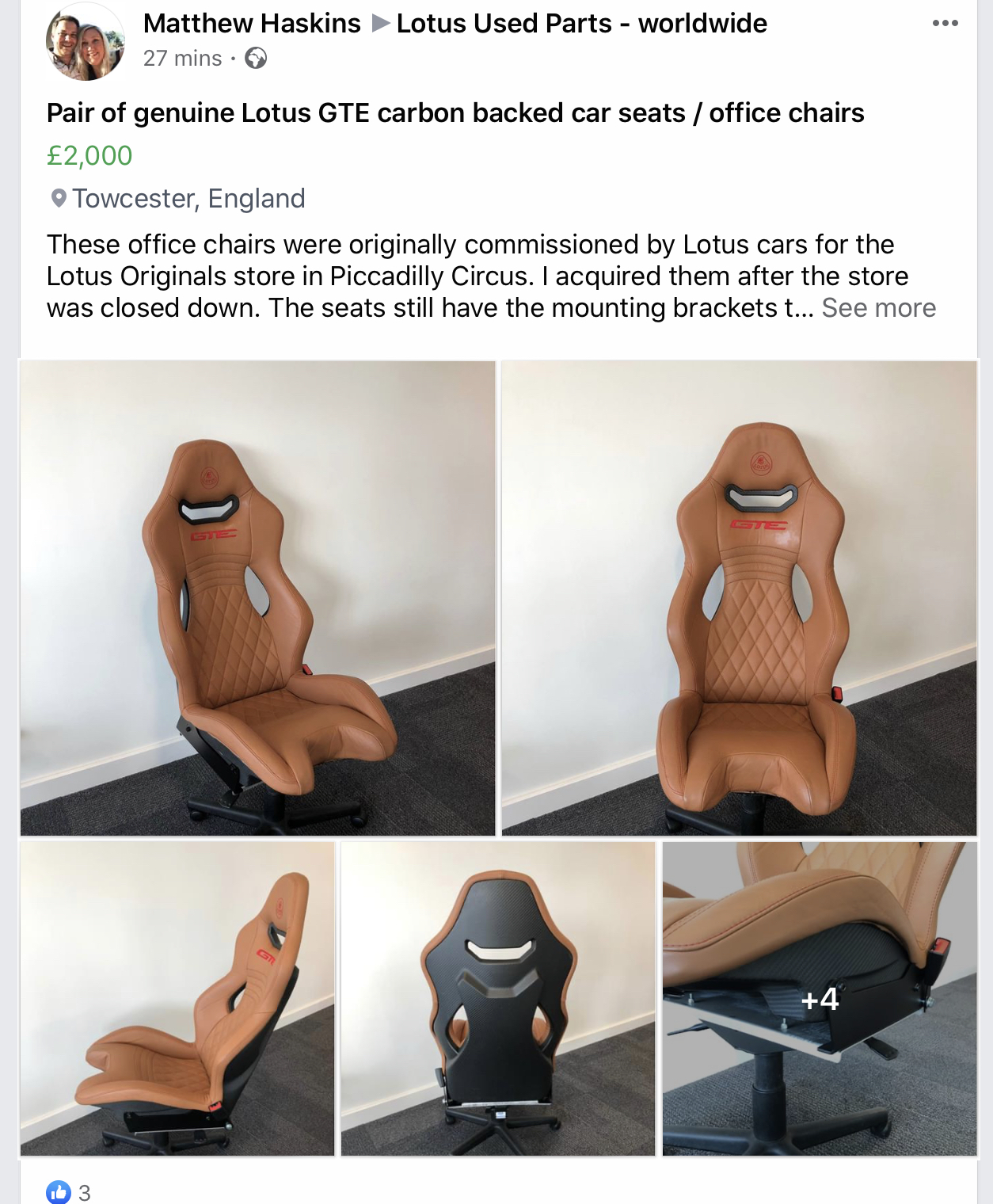This screenshot has height=1204, width=993.
Task: View who reacted with the like count
Action: [70, 1192]
